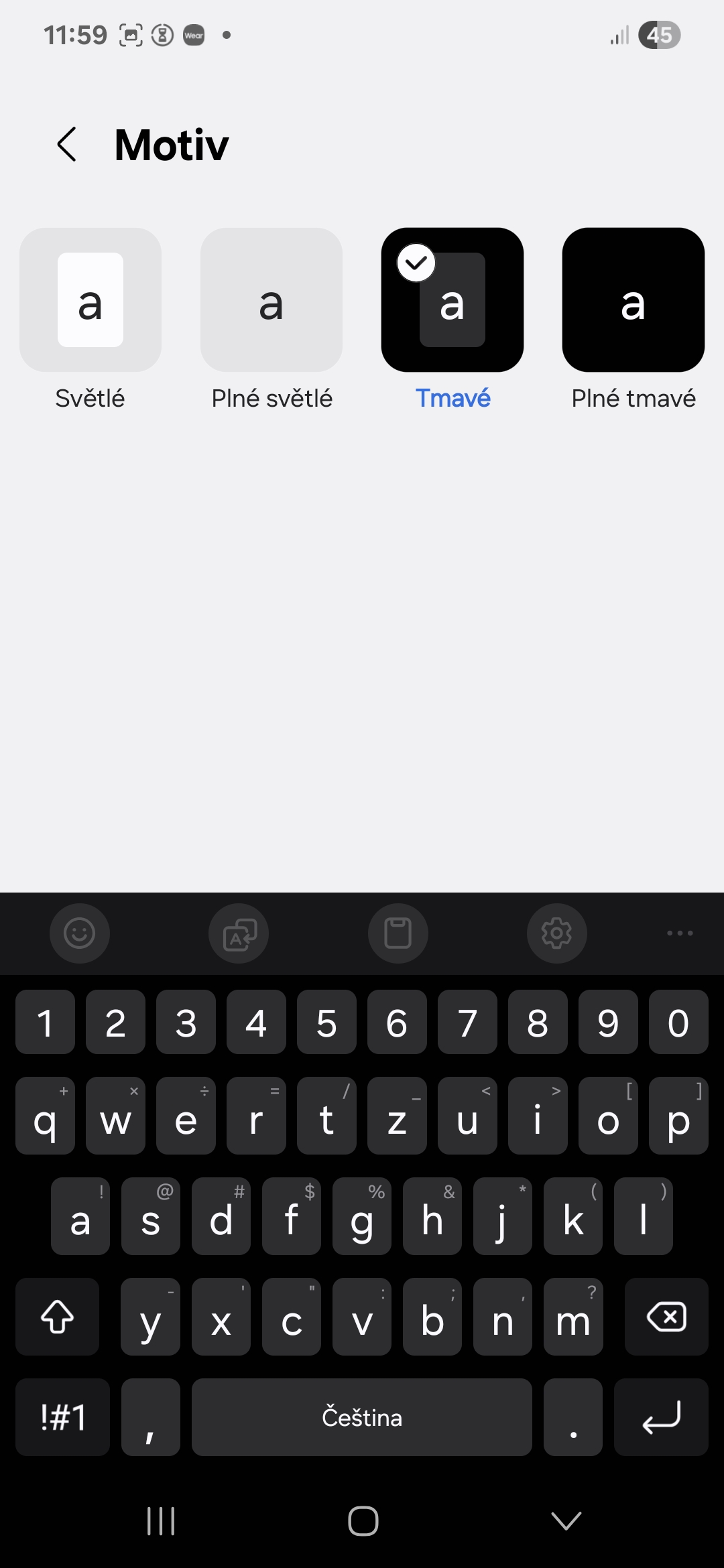Tap the Čeština space bar
Image resolution: width=724 pixels, height=1568 pixels.
(x=362, y=1417)
